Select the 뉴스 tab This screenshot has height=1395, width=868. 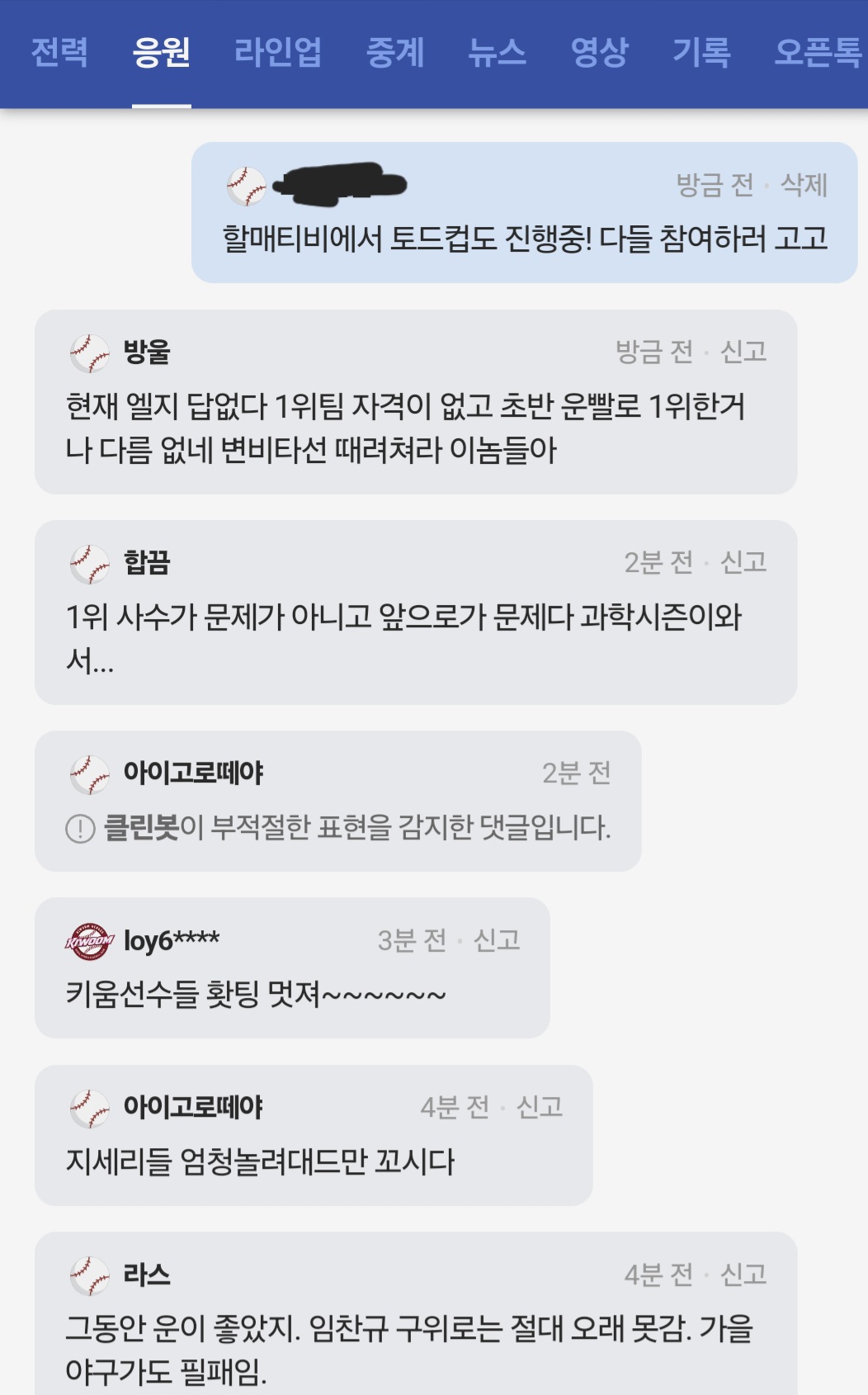point(497,53)
